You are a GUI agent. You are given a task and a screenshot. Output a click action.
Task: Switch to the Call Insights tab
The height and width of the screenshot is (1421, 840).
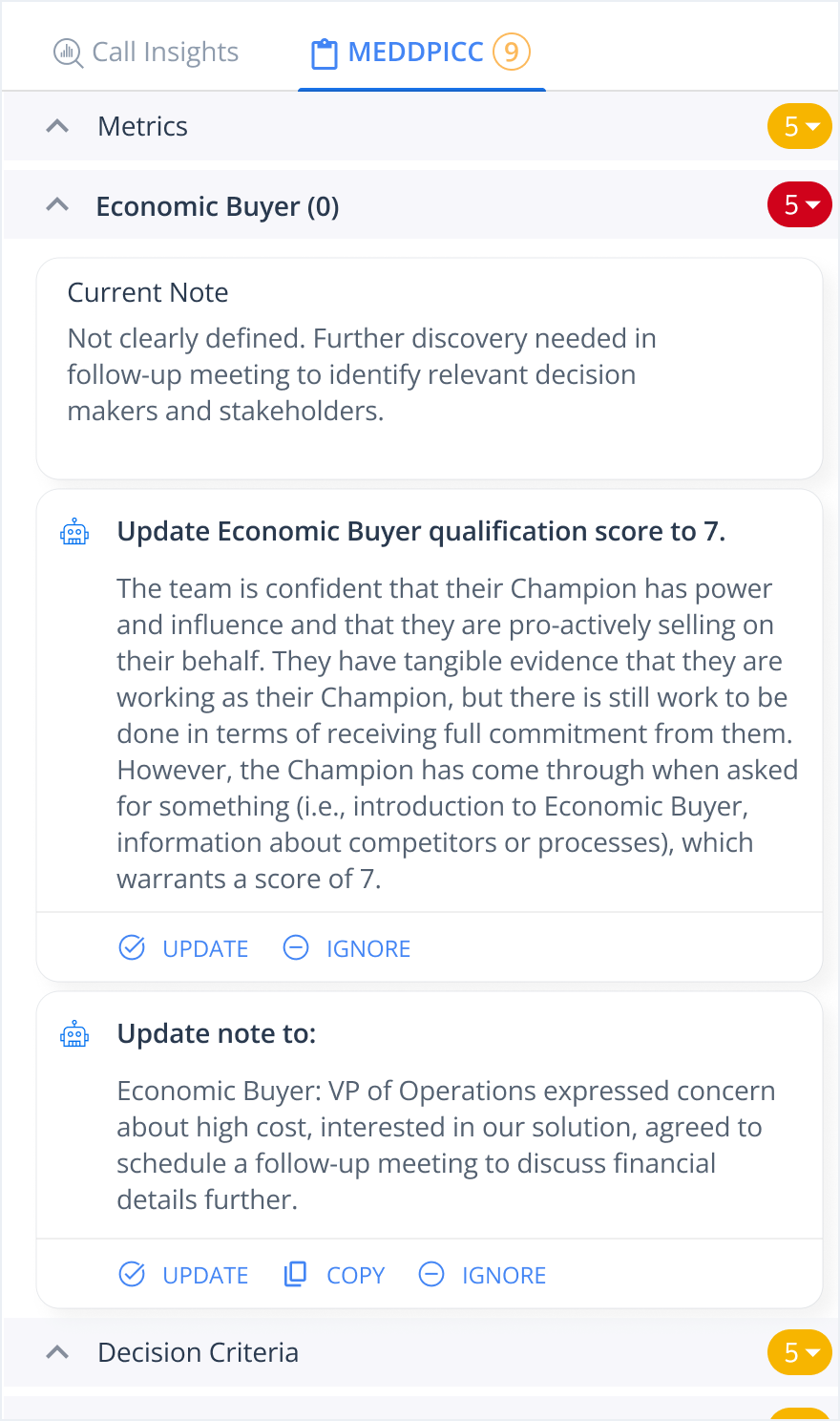point(146,52)
